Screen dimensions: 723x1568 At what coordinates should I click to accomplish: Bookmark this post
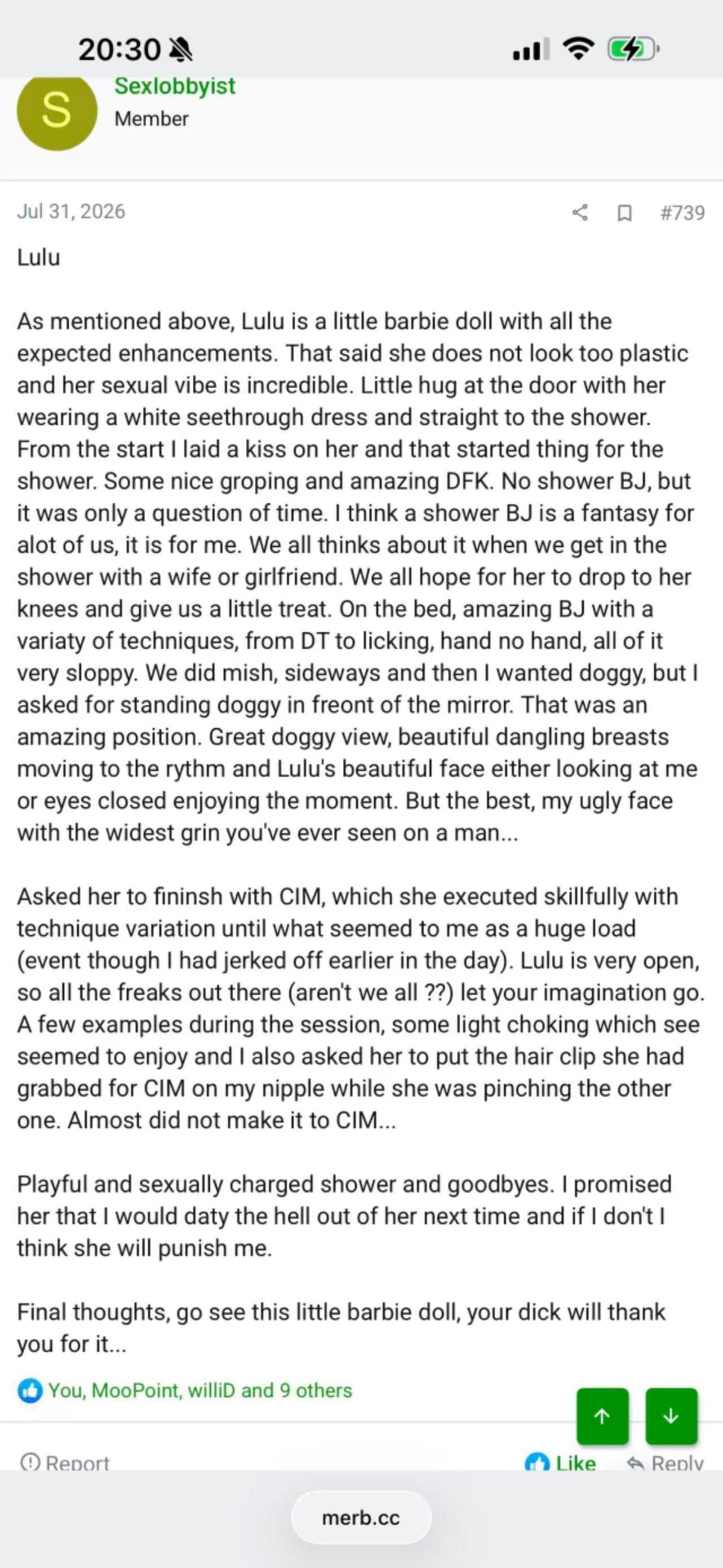pos(624,213)
